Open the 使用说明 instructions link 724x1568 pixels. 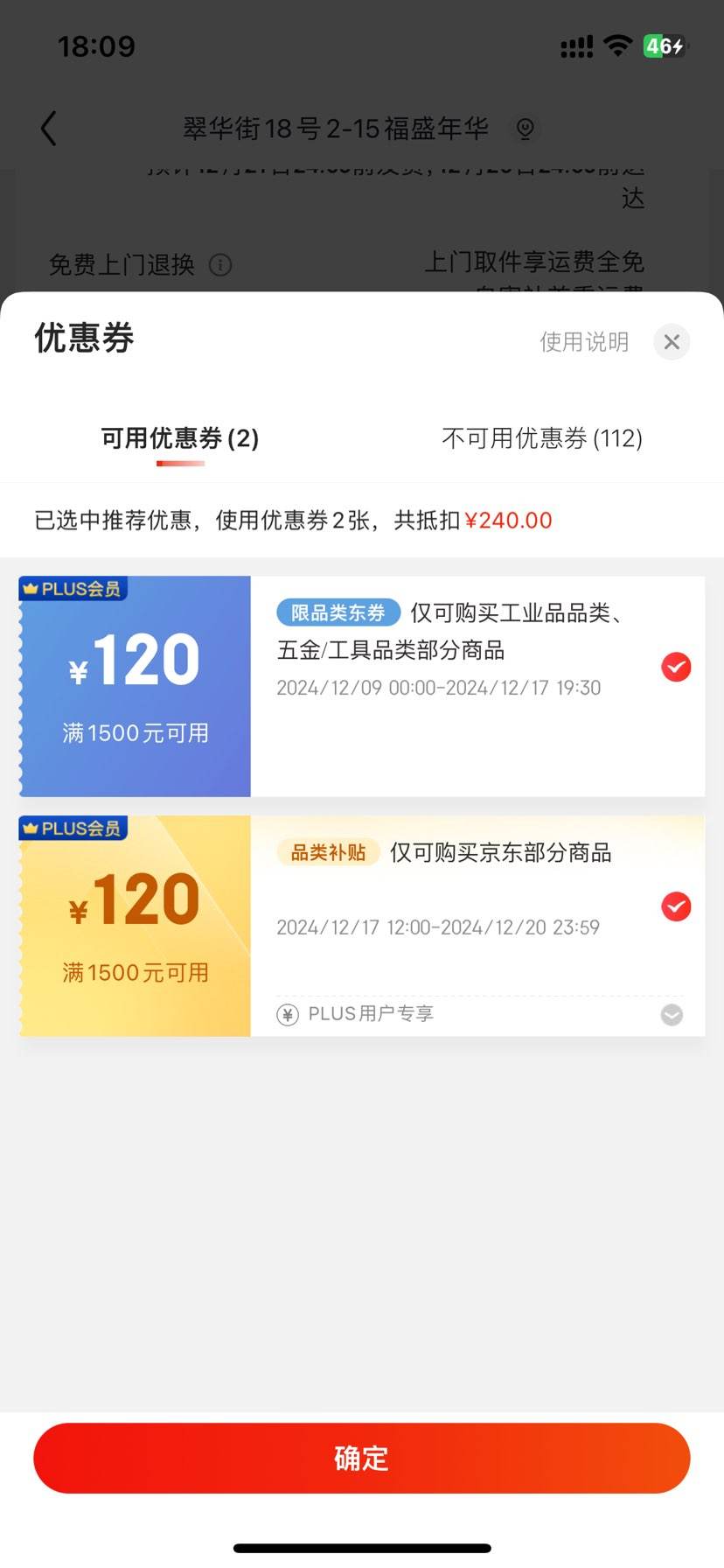coord(584,342)
